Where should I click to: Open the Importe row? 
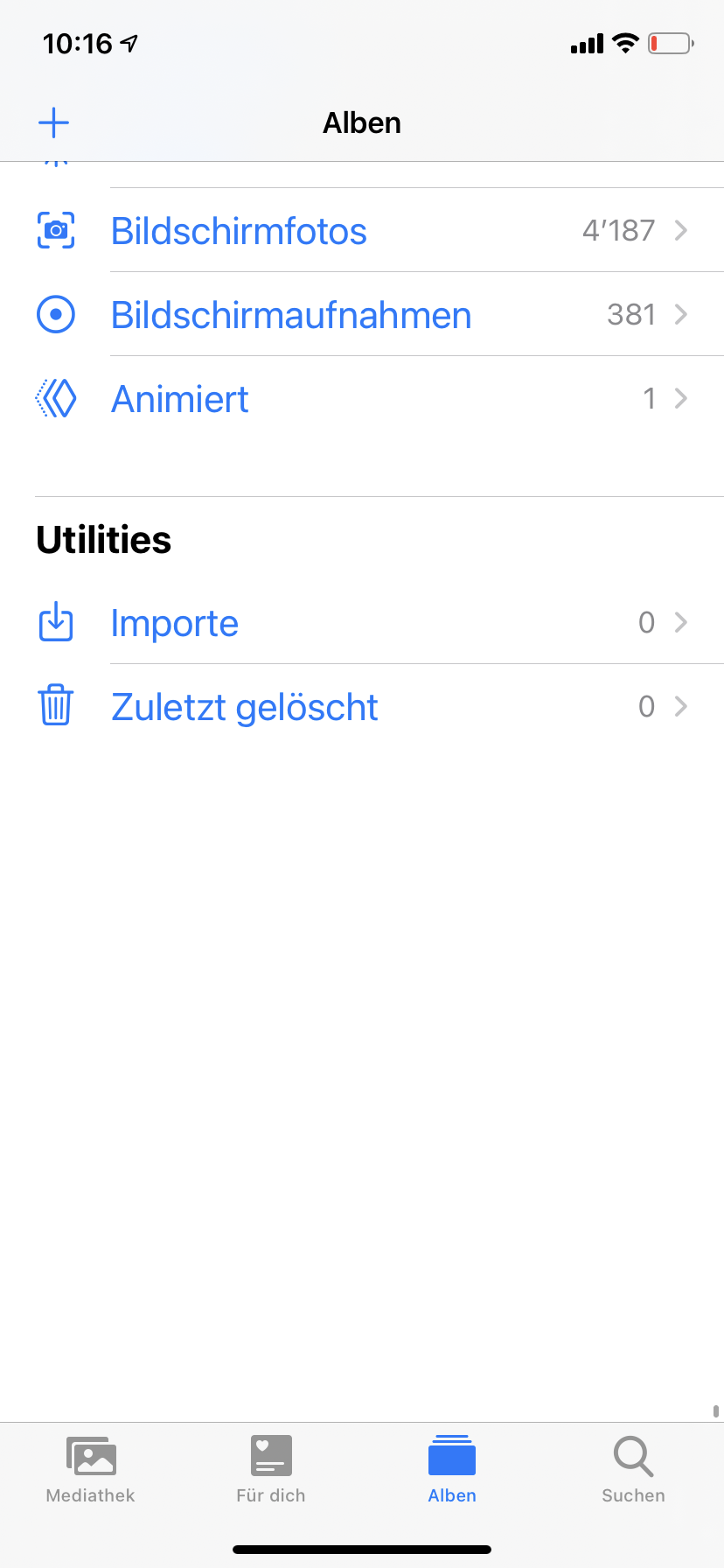(362, 622)
